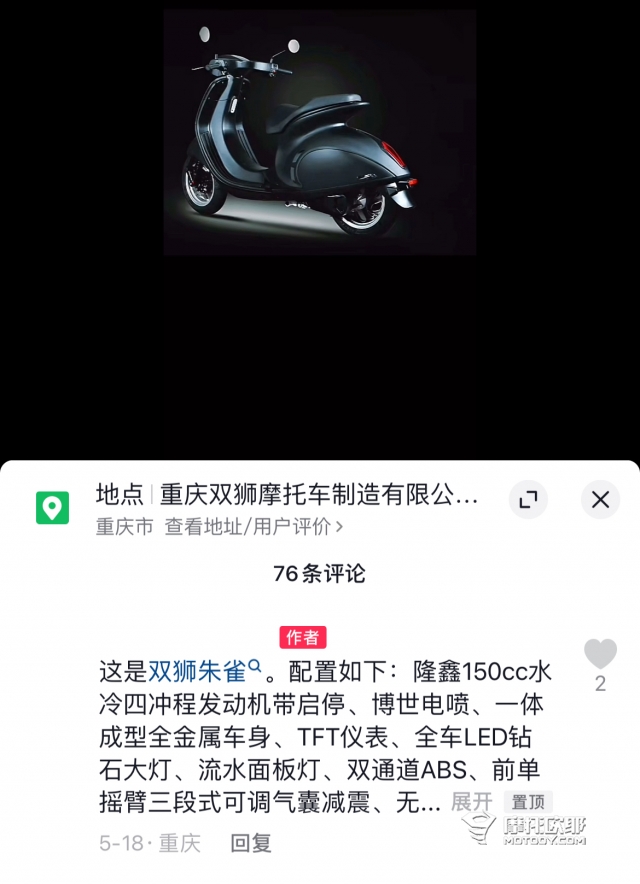View address and user reviews link
This screenshot has height=884, width=640.
pos(254,525)
